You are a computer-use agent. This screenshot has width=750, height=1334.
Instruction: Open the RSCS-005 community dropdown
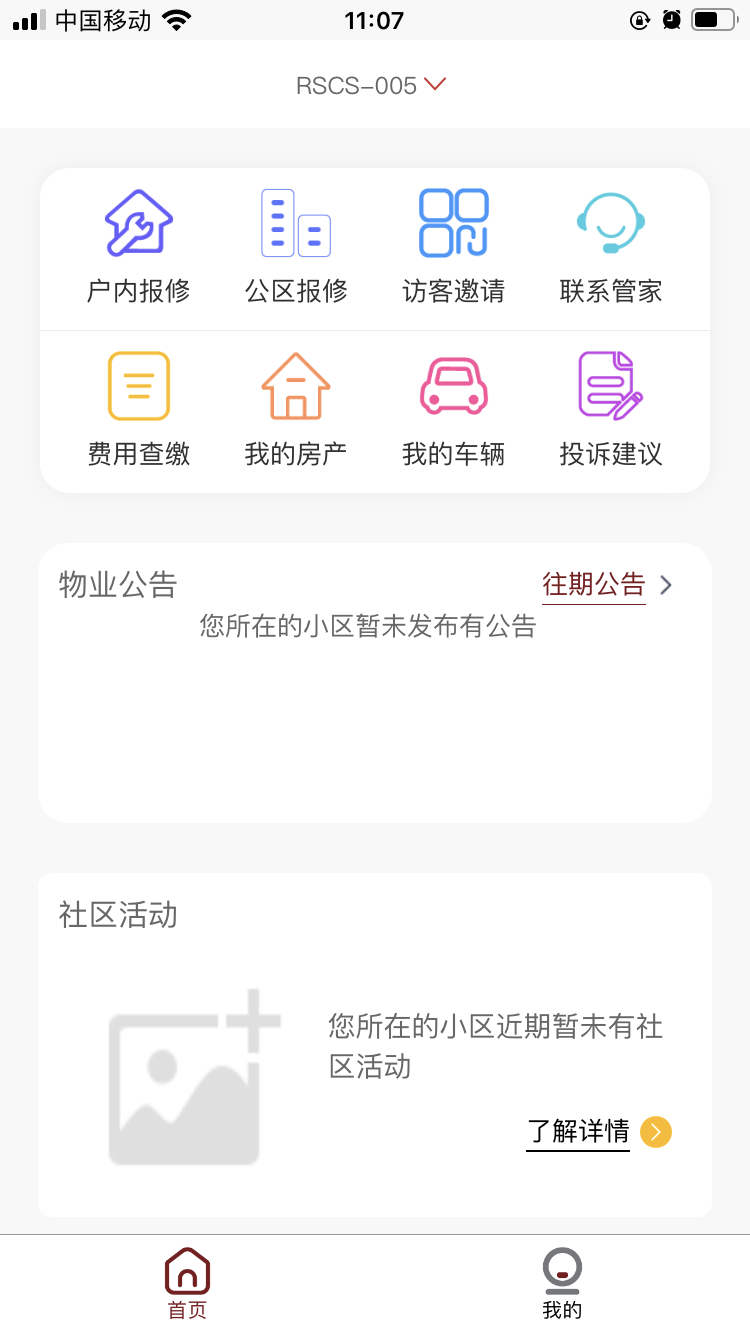coord(370,86)
